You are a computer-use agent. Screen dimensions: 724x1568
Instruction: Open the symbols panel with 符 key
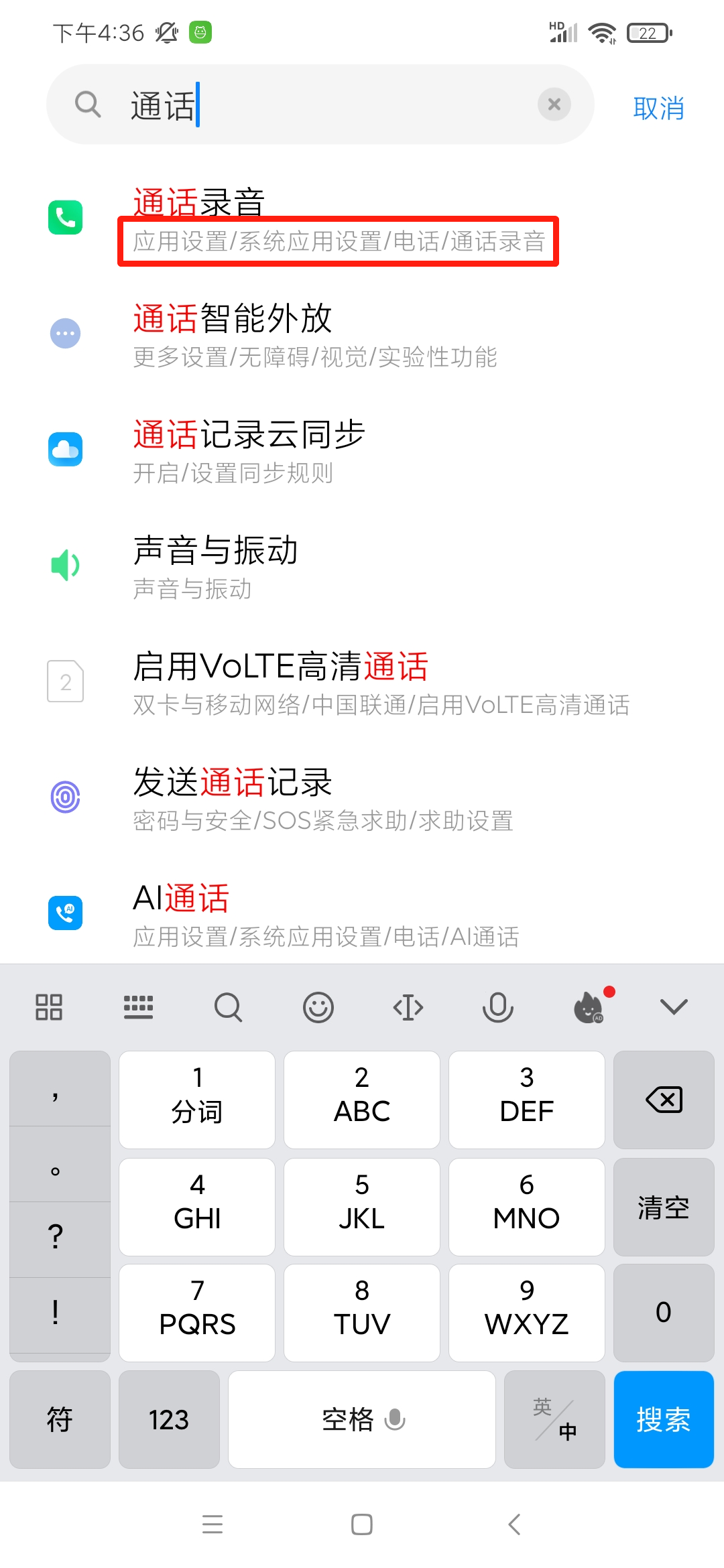click(60, 1419)
